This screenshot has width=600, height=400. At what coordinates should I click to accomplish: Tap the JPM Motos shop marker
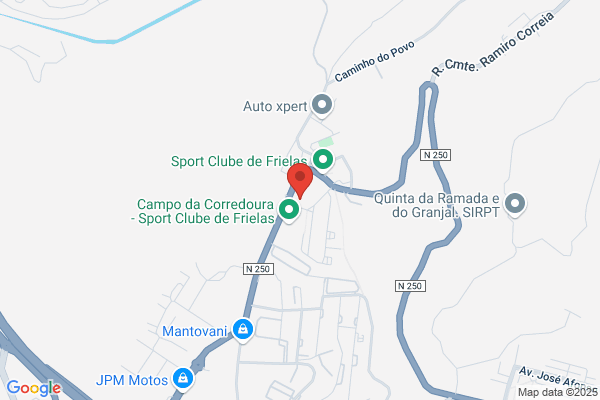[x=183, y=379]
